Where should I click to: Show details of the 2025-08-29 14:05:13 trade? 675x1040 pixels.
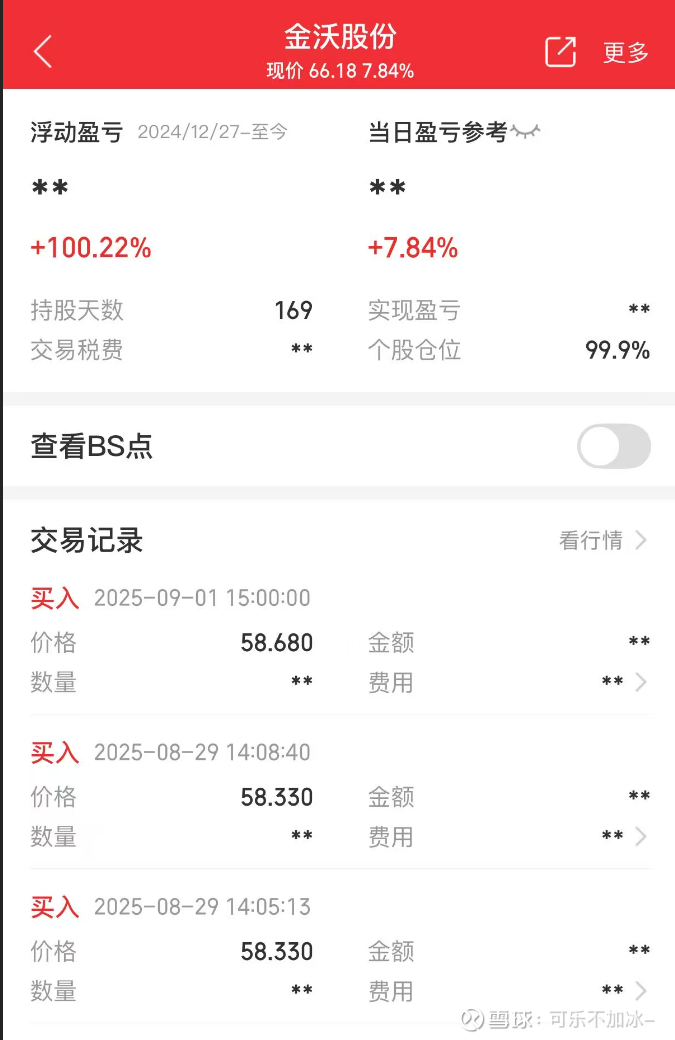(640, 991)
